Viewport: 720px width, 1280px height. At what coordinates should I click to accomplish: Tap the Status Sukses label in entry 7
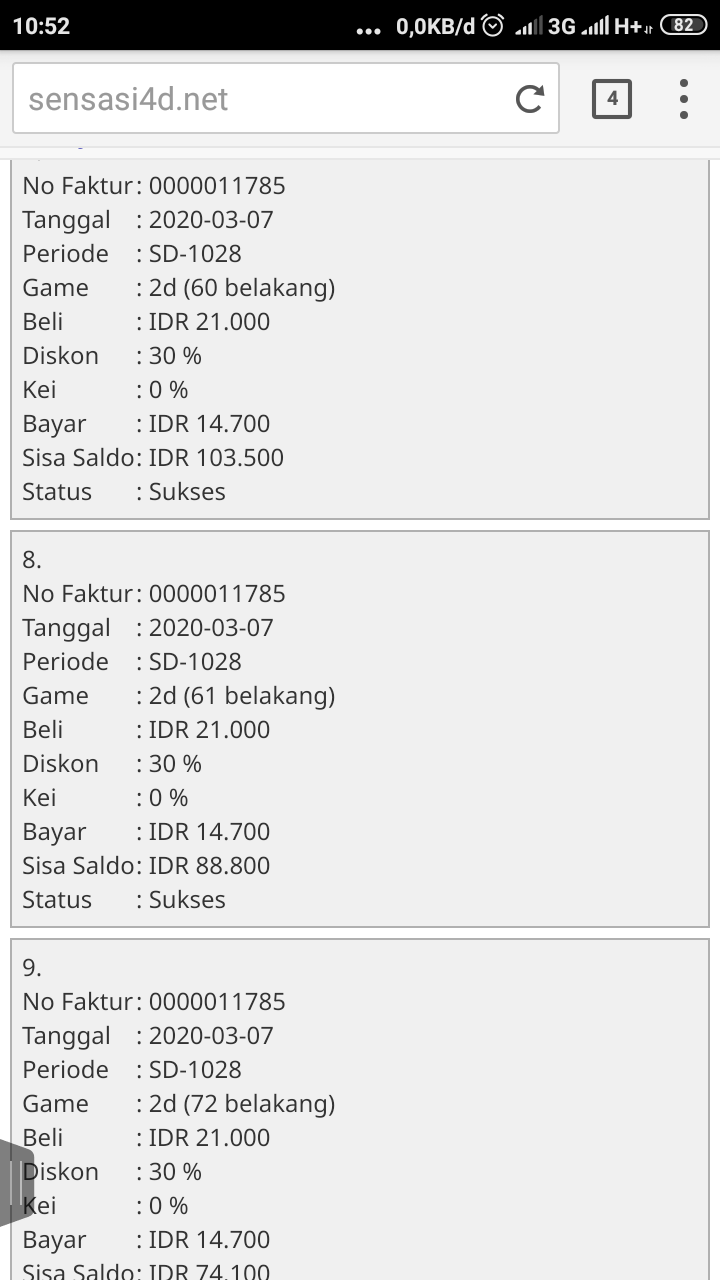pos(124,491)
